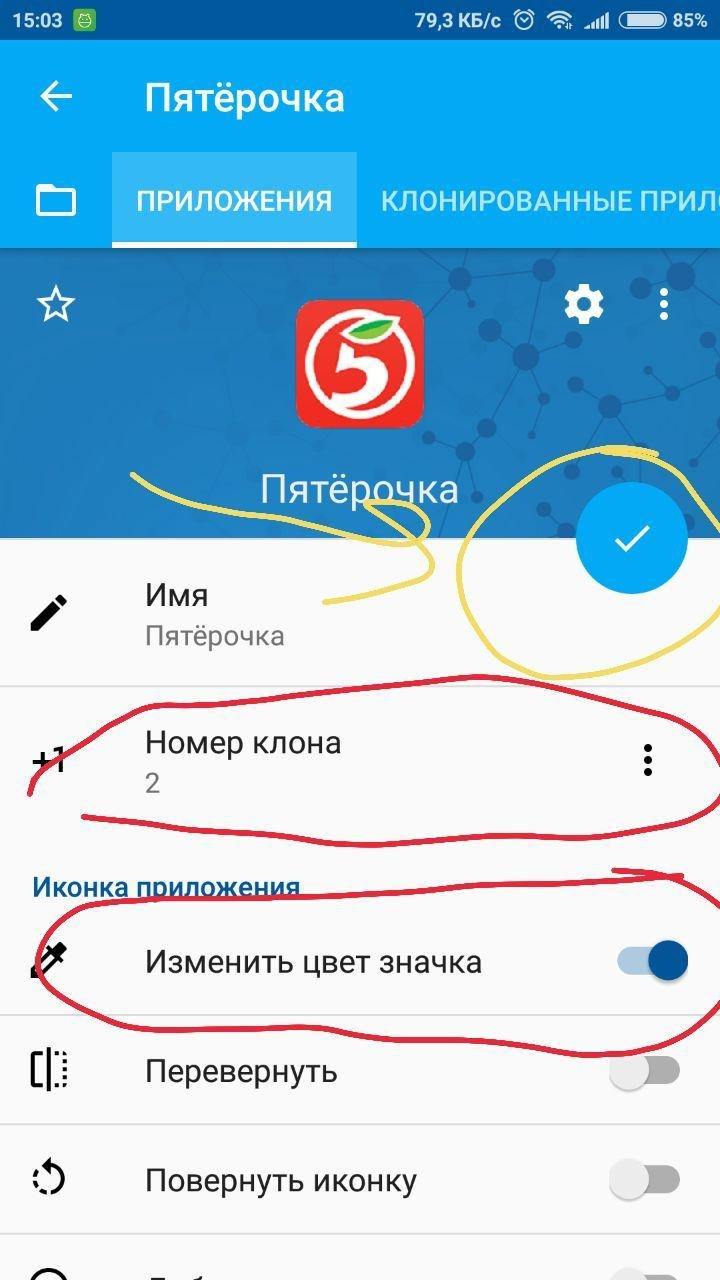The image size is (720, 1280).
Task: Mark Пятёрочка as favorite with the star
Action: coord(56,304)
